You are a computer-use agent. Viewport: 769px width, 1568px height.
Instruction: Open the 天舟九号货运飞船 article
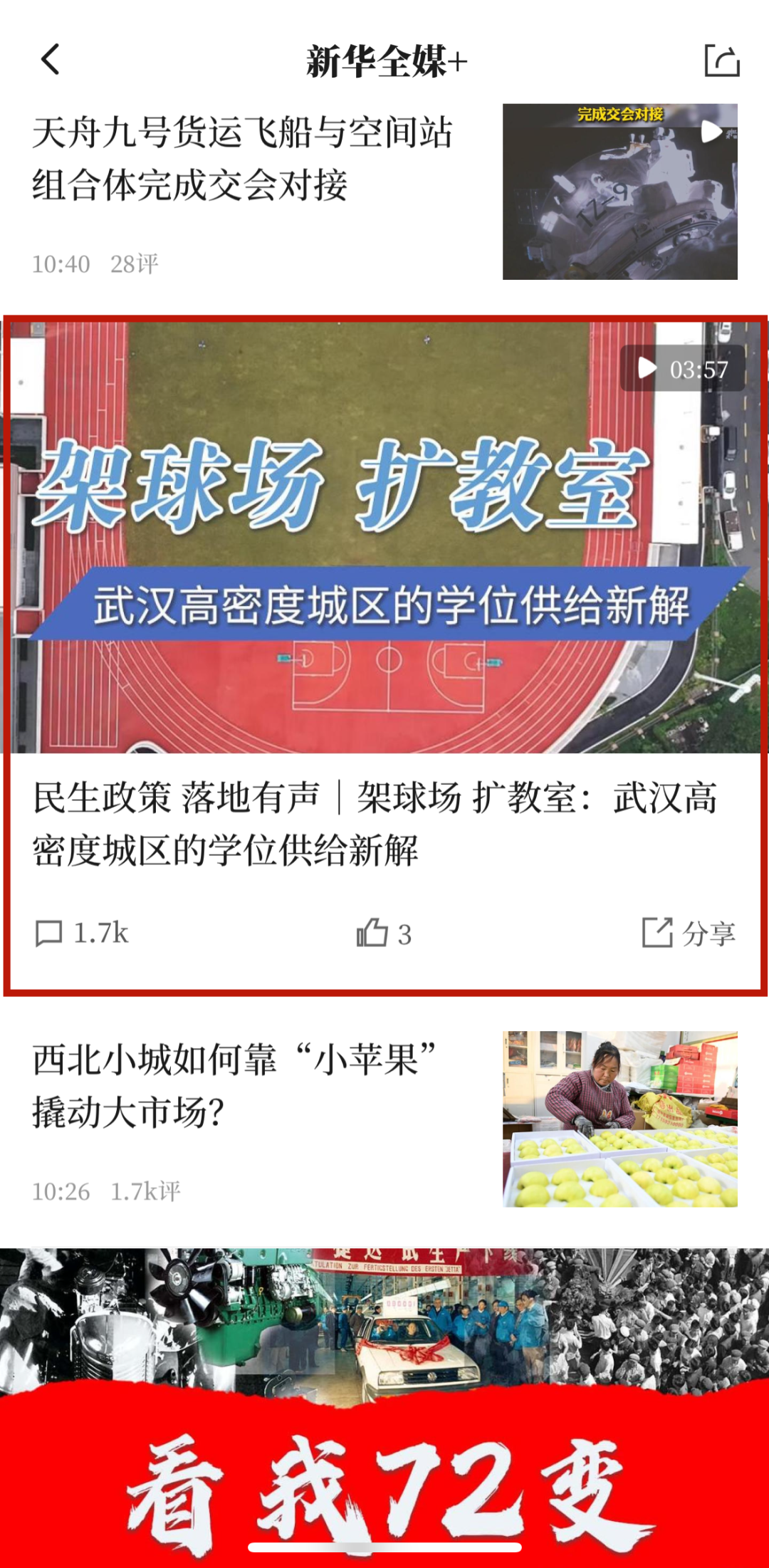[x=242, y=160]
